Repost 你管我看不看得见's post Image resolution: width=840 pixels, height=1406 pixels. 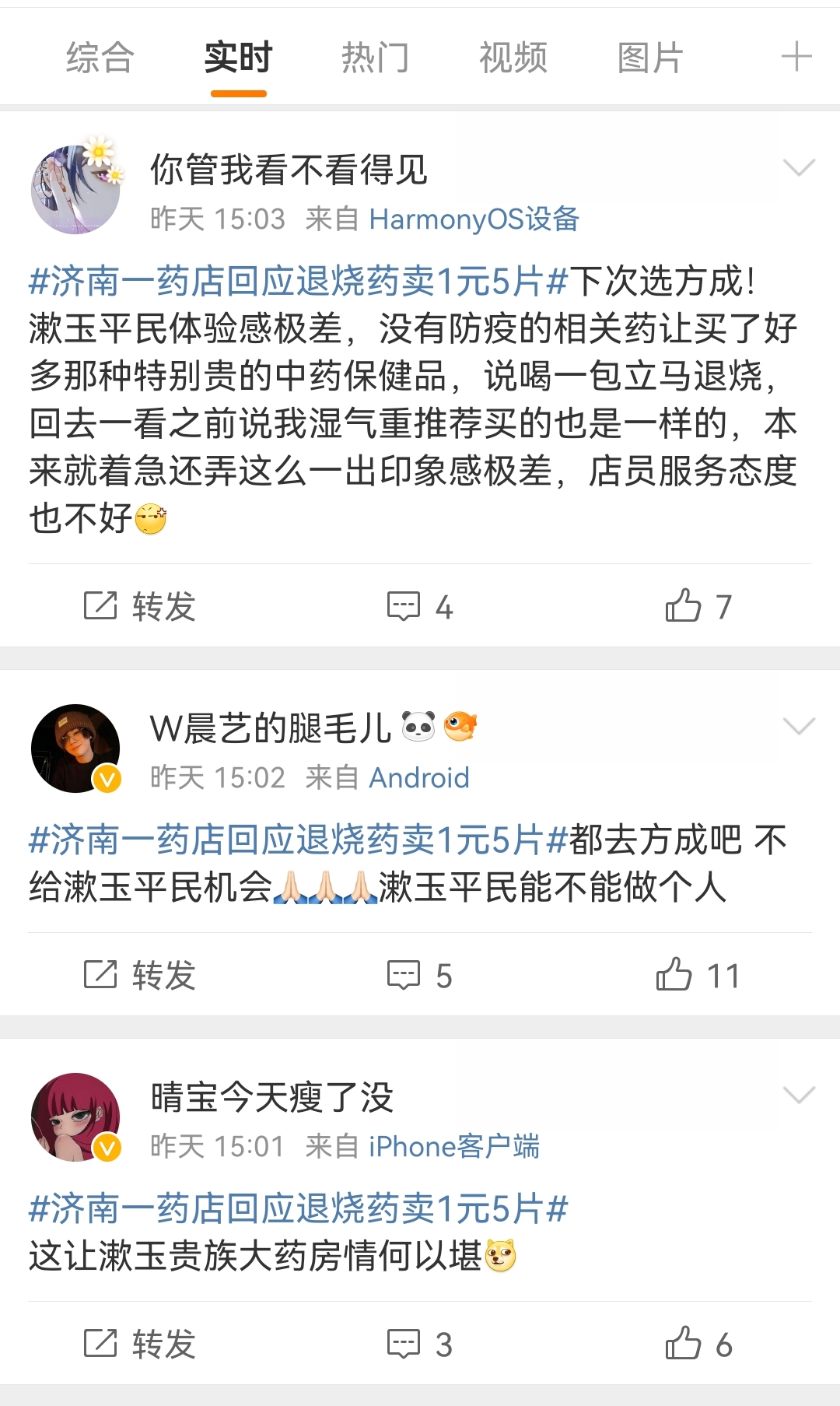click(x=140, y=606)
